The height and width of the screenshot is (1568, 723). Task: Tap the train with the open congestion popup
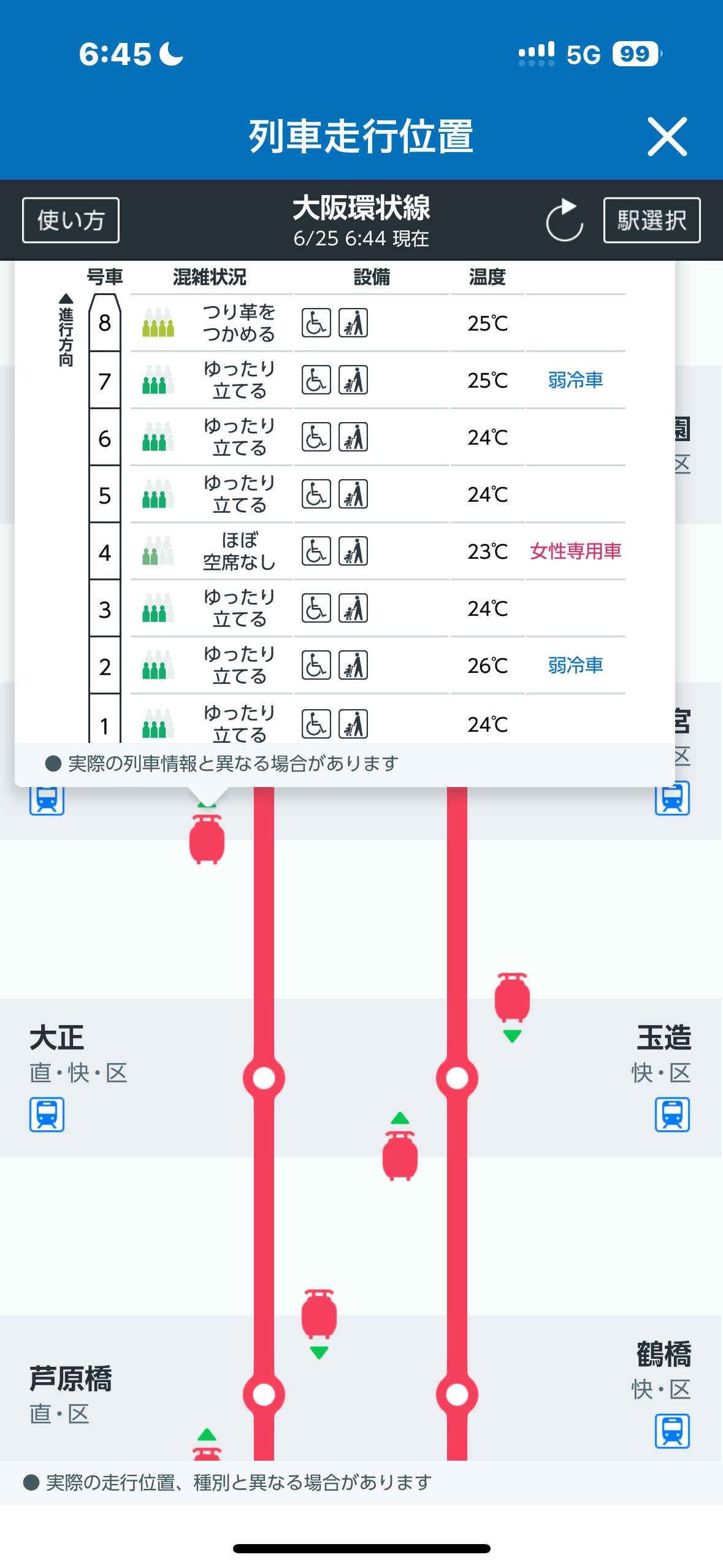[207, 838]
